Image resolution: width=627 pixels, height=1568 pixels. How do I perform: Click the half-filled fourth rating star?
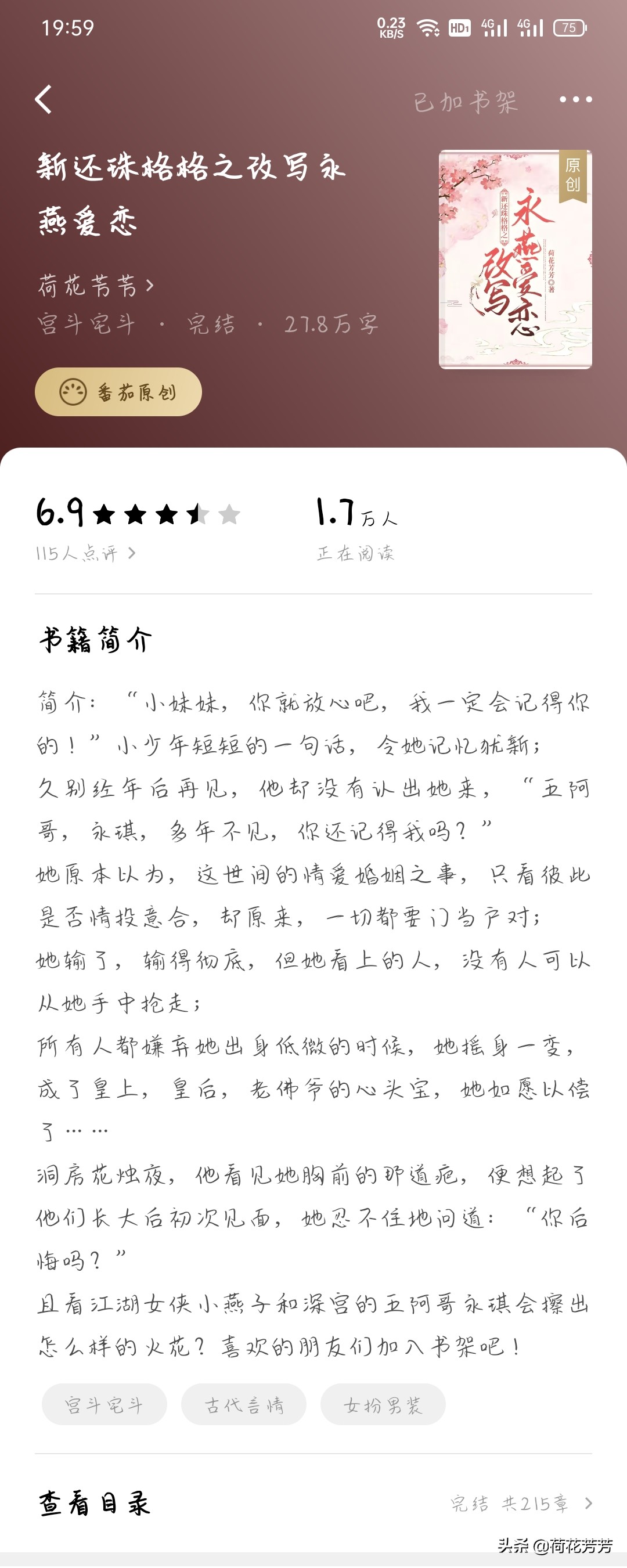pyautogui.click(x=199, y=514)
